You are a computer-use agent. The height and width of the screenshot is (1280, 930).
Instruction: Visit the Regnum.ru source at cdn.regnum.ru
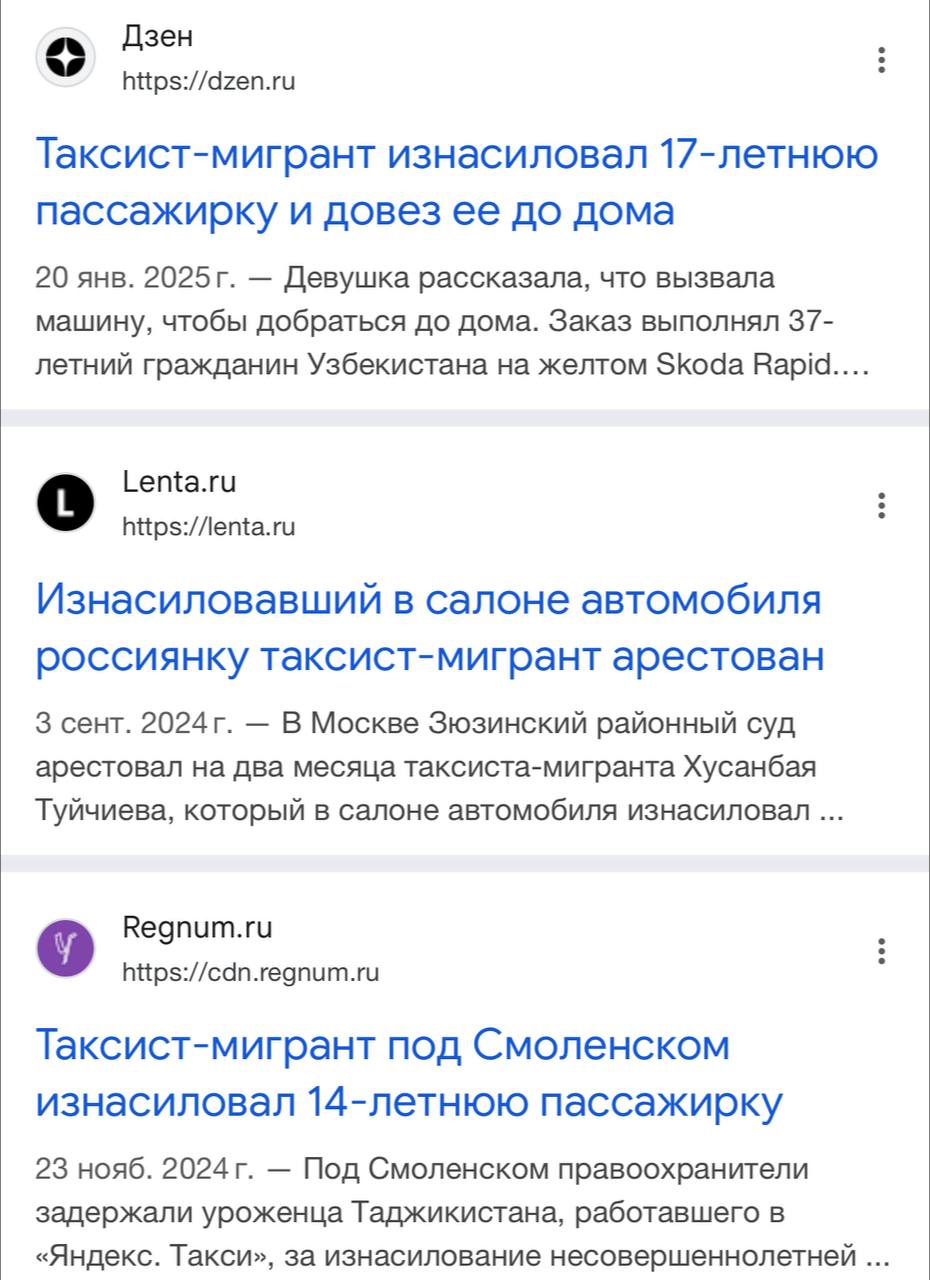(x=250, y=971)
